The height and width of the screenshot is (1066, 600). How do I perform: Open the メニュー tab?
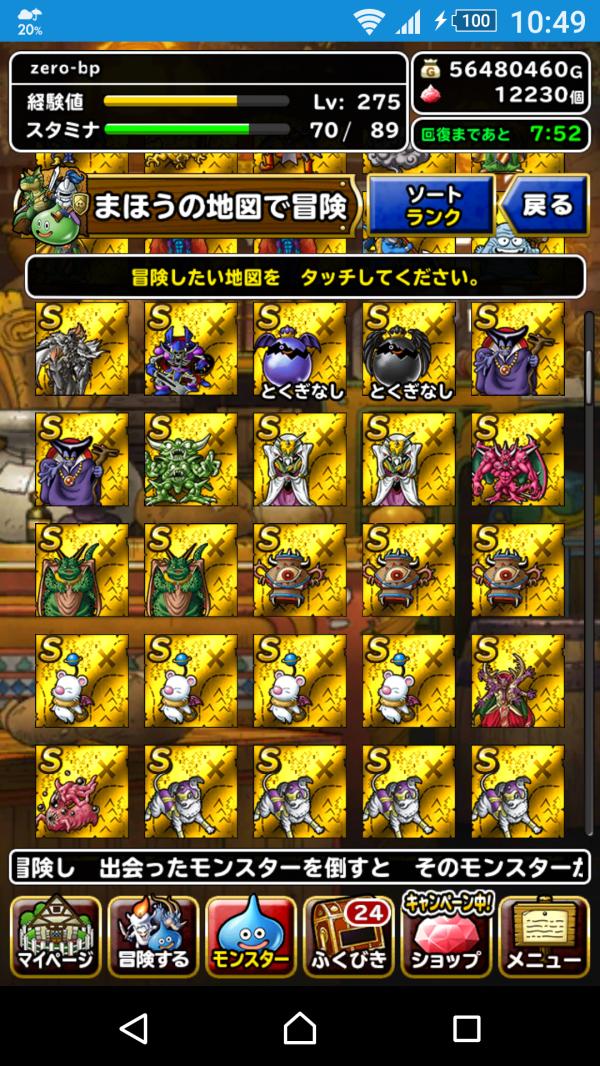[x=544, y=937]
